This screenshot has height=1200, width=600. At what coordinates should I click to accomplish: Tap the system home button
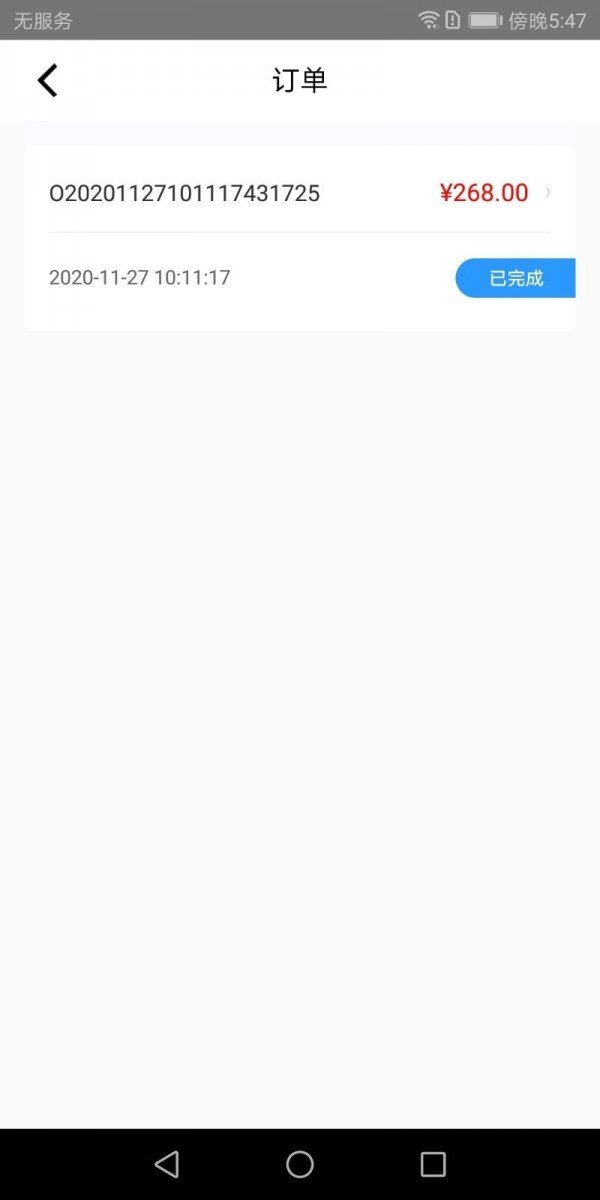pyautogui.click(x=300, y=1164)
